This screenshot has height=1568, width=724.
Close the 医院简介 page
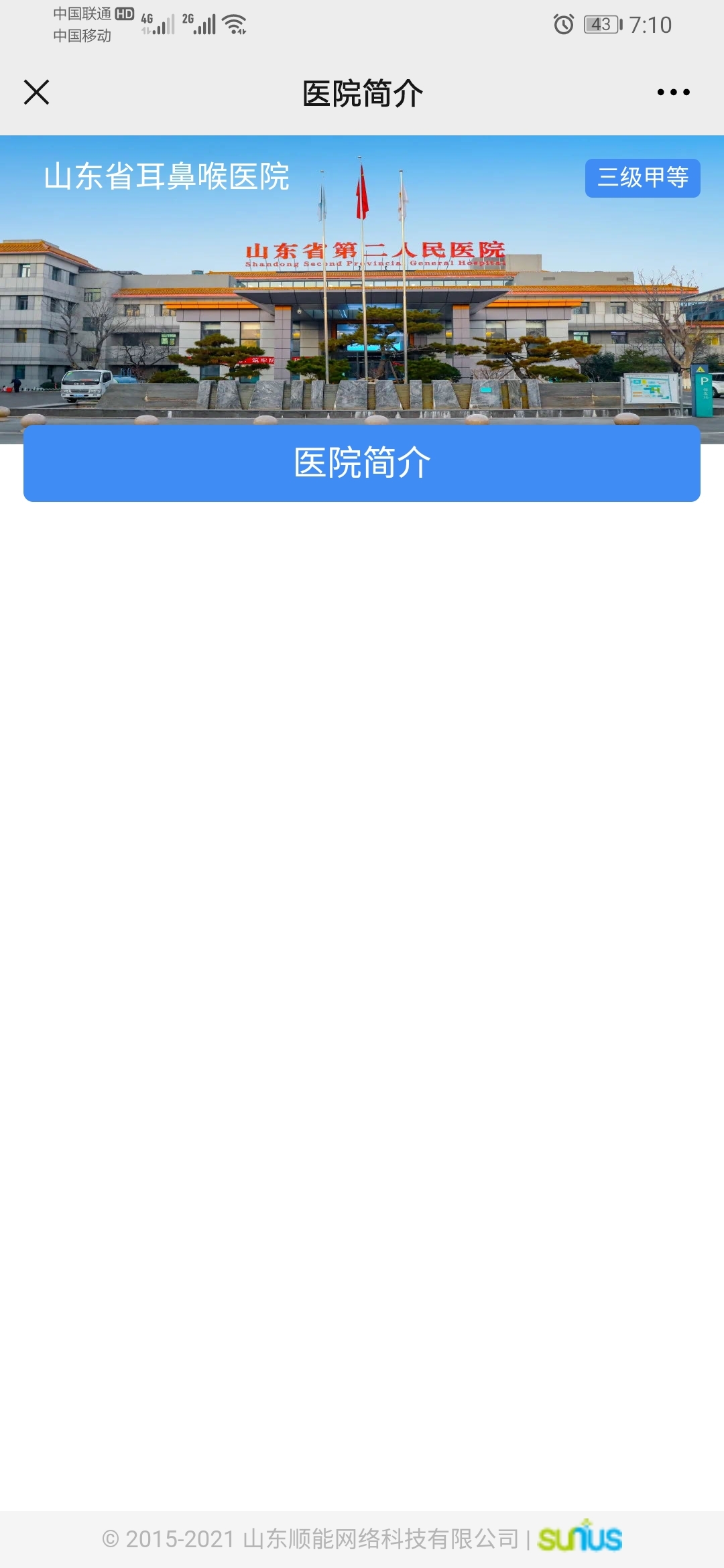click(x=36, y=92)
